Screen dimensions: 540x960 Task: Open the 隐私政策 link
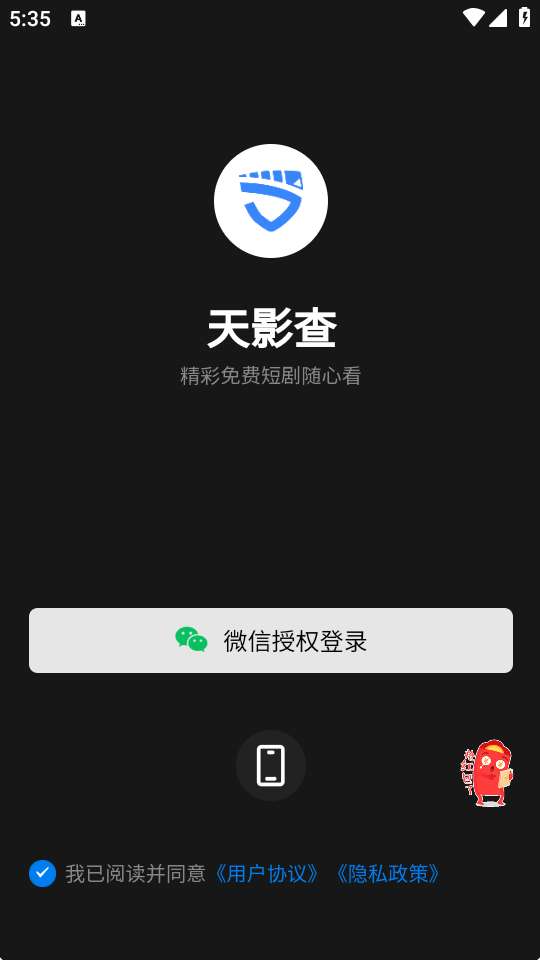pyautogui.click(x=387, y=874)
